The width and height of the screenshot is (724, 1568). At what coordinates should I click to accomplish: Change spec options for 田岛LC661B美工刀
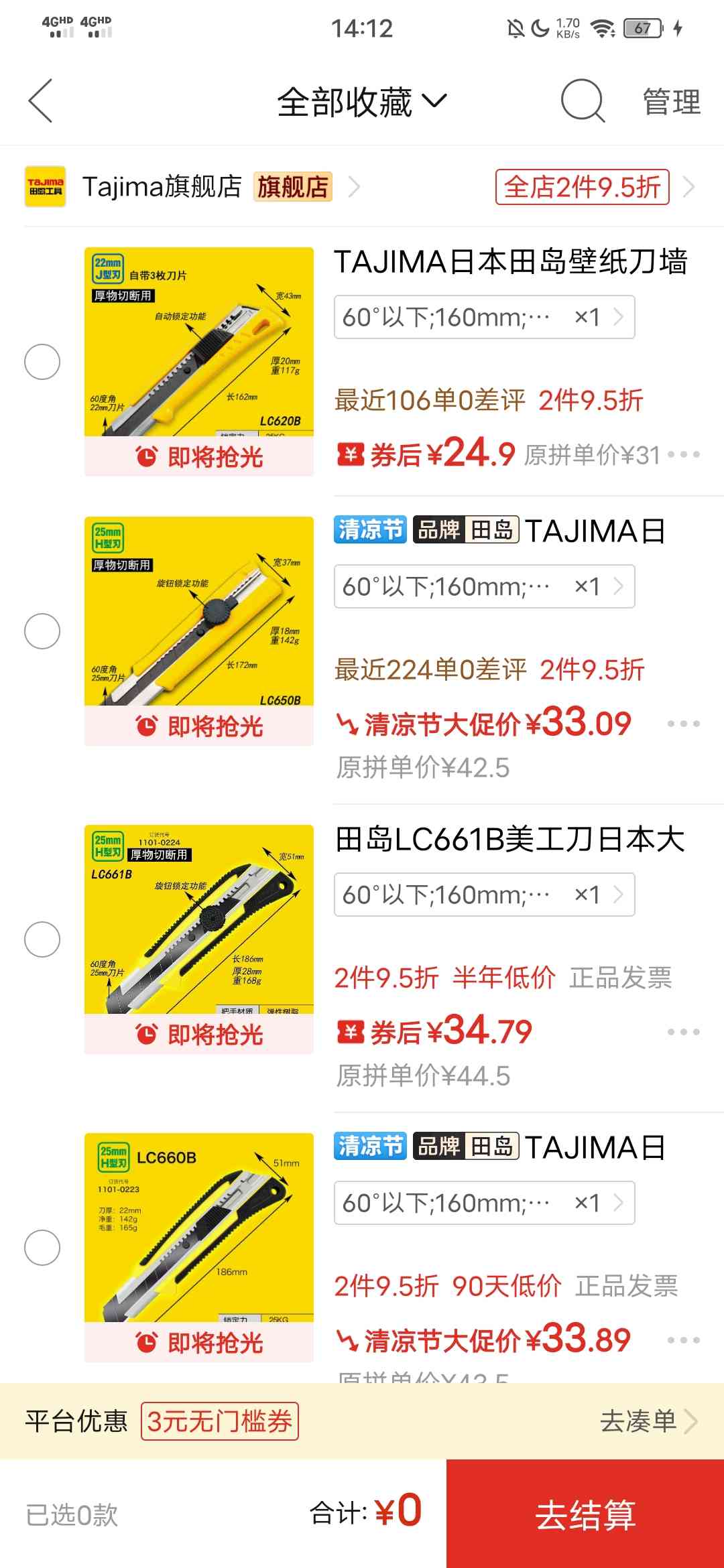tap(484, 895)
